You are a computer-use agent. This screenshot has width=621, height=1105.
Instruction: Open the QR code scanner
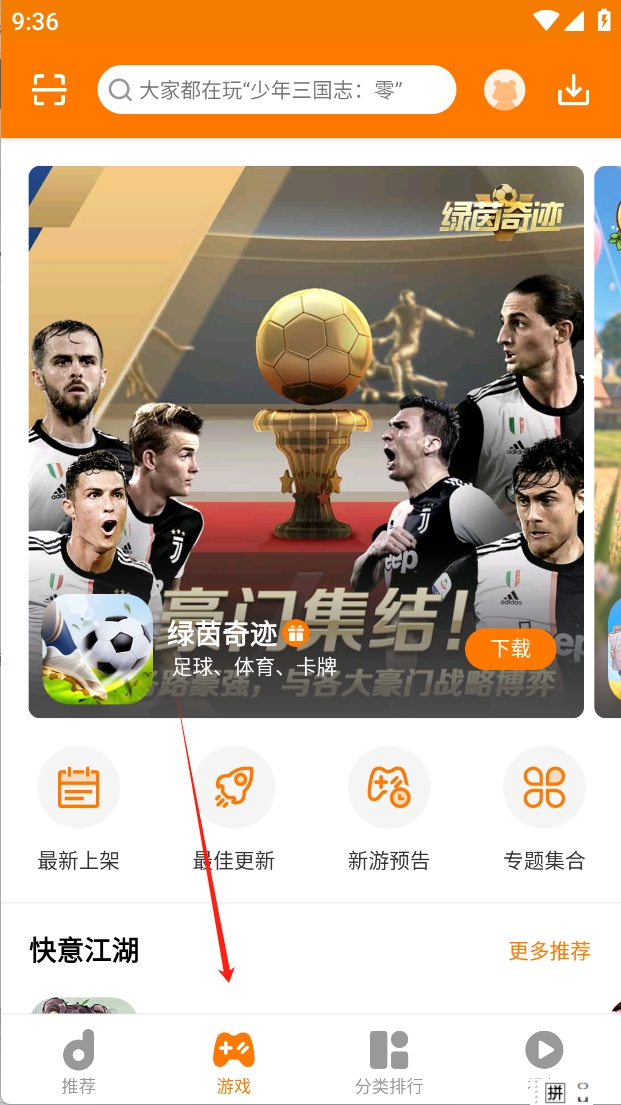(x=49, y=90)
